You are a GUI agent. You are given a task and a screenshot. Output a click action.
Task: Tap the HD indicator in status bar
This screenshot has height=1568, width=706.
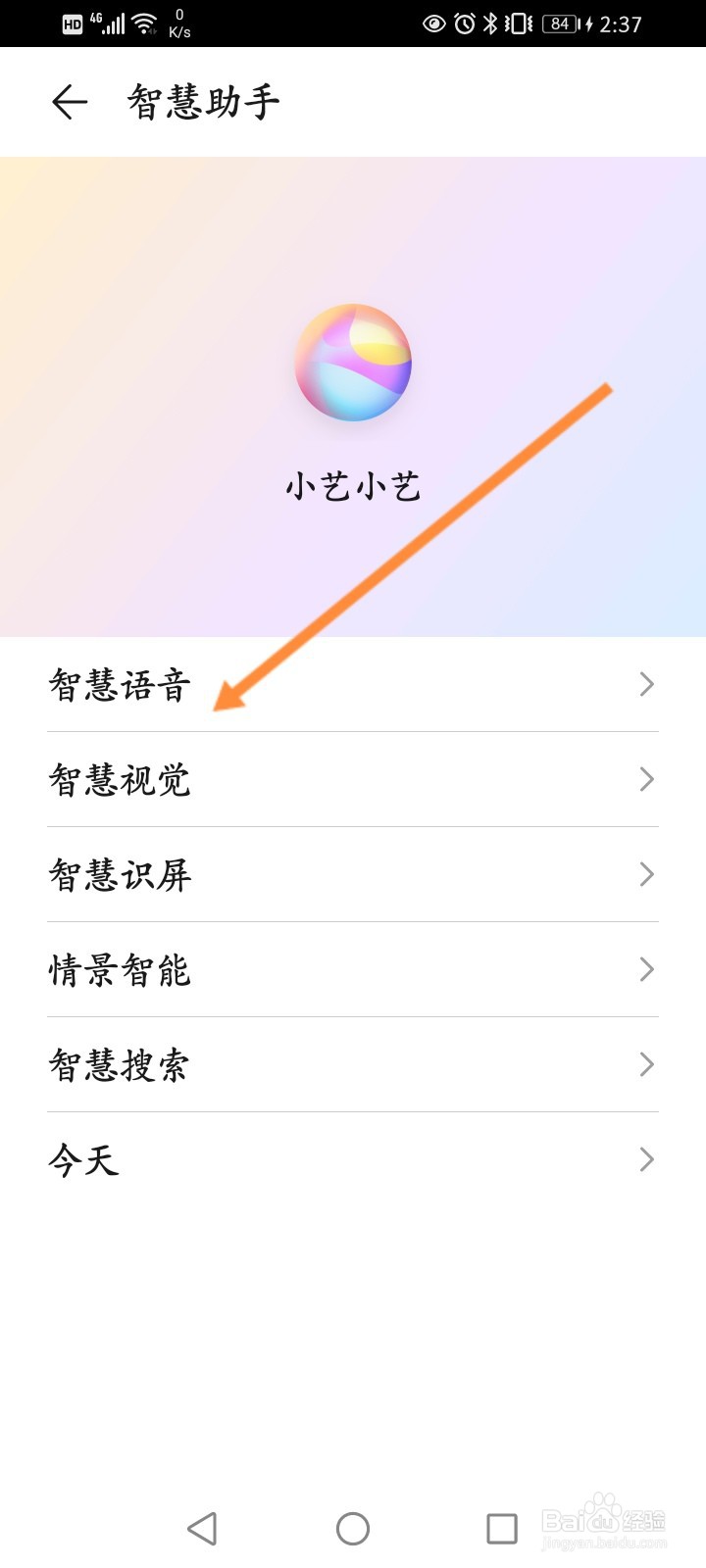(x=71, y=24)
